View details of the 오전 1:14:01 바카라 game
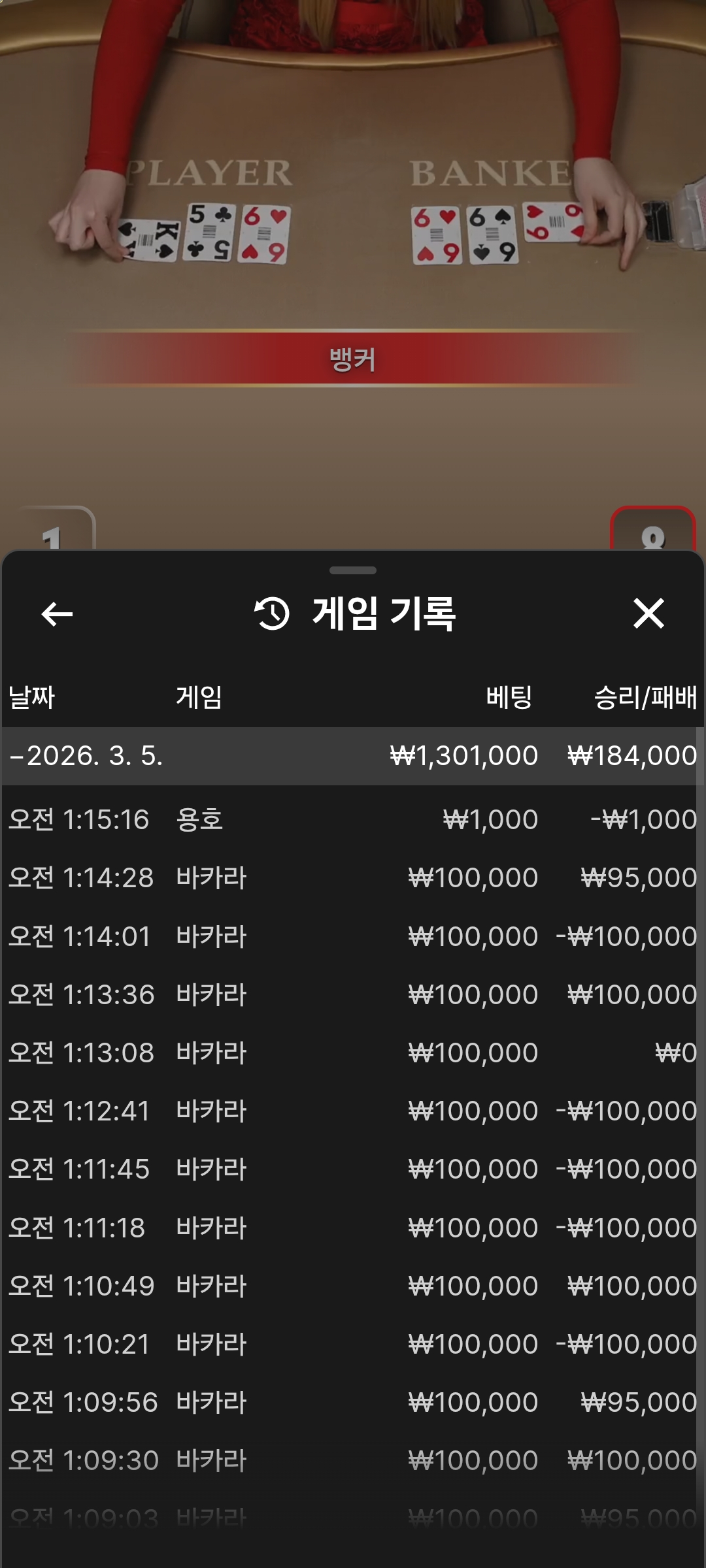 tap(352, 936)
